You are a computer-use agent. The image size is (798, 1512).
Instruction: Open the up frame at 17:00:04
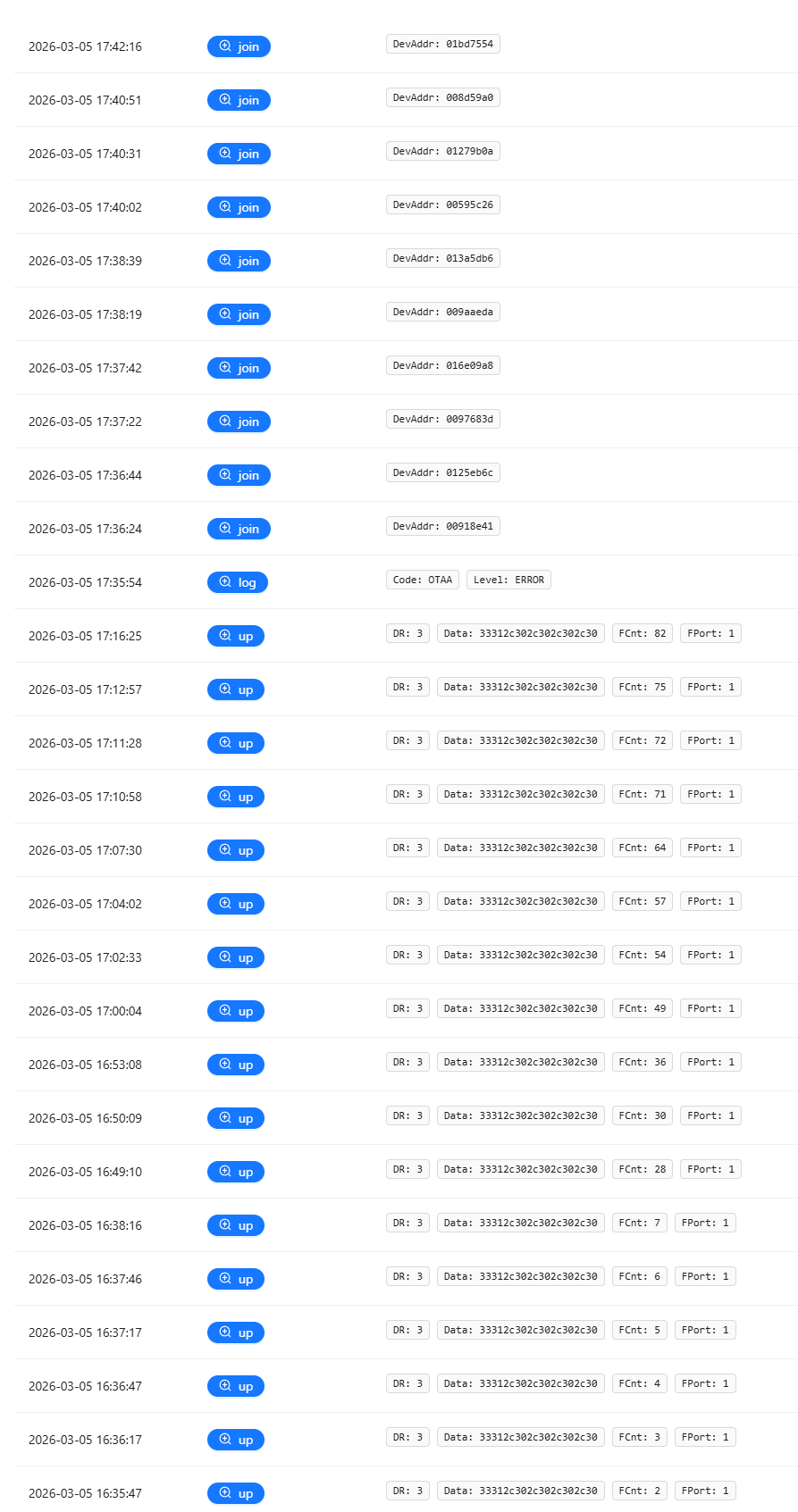point(235,1011)
